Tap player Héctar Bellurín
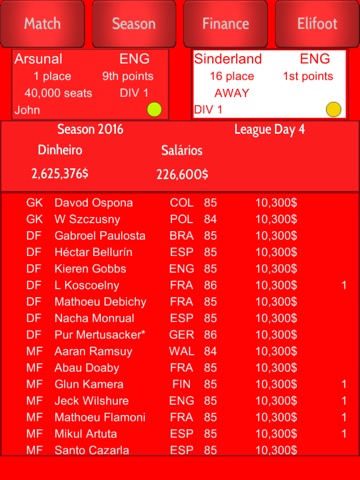360x480 pixels. click(x=180, y=252)
